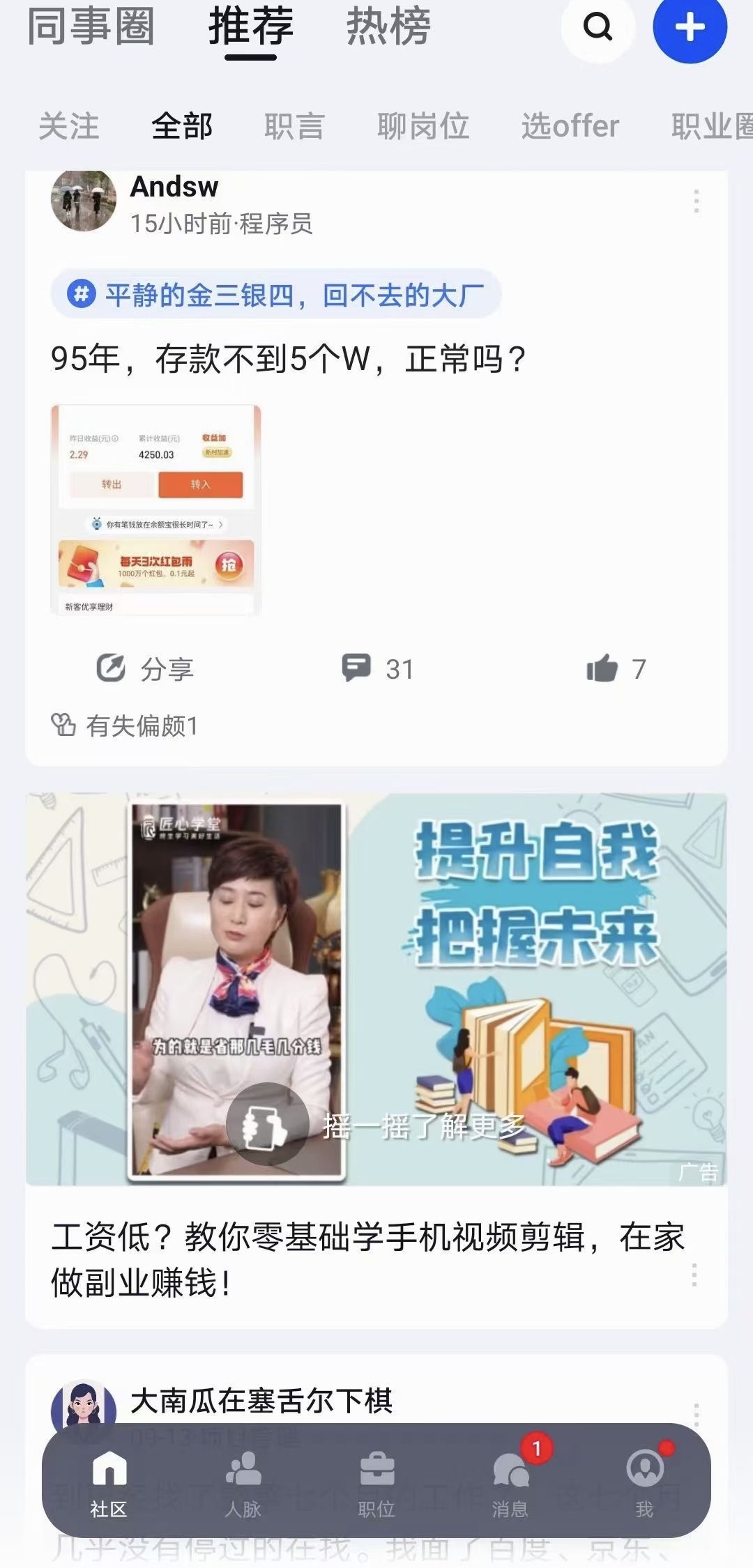This screenshot has width=753, height=1568.
Task: Open the image in Andsw's post
Action: (156, 509)
